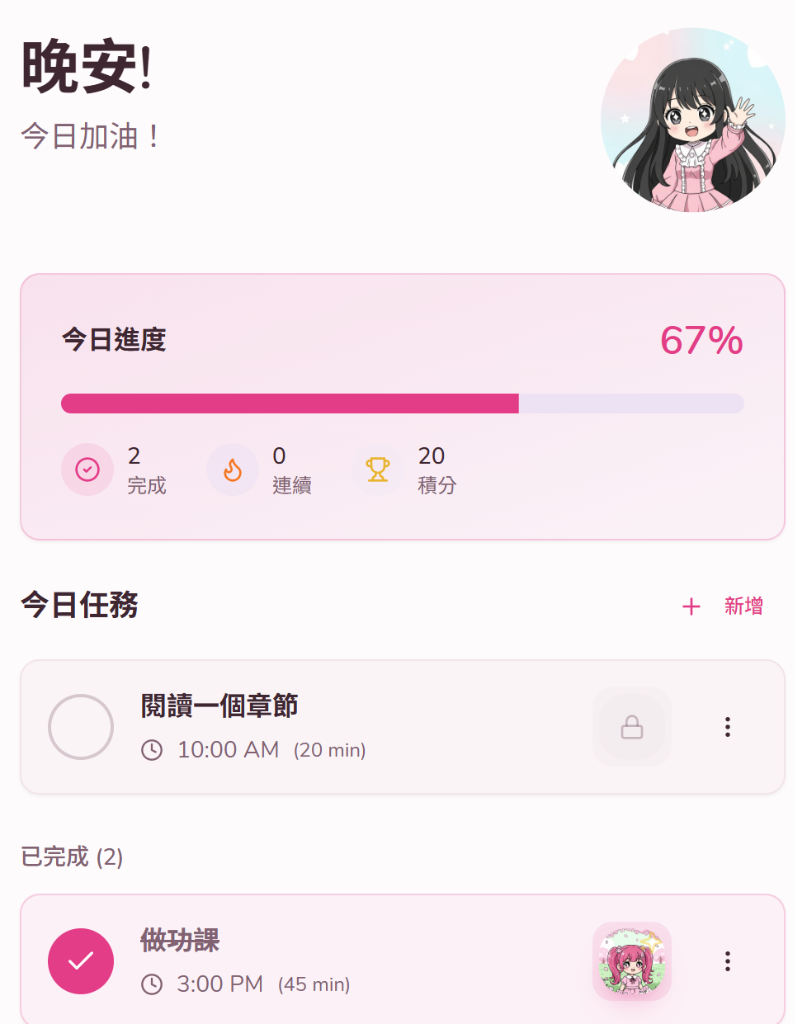Collapse the 已完成 (2) section

click(72, 855)
